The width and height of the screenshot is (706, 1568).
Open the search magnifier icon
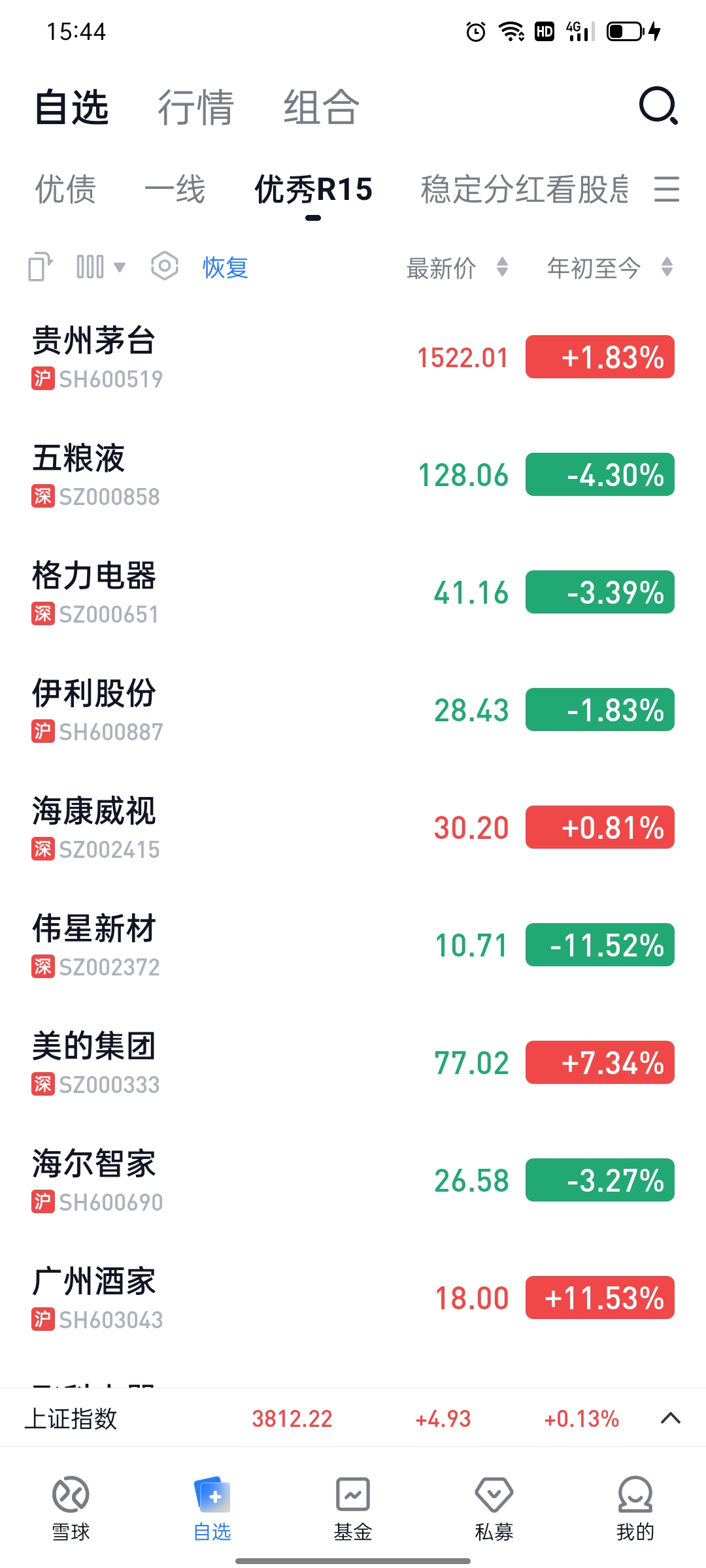point(658,106)
